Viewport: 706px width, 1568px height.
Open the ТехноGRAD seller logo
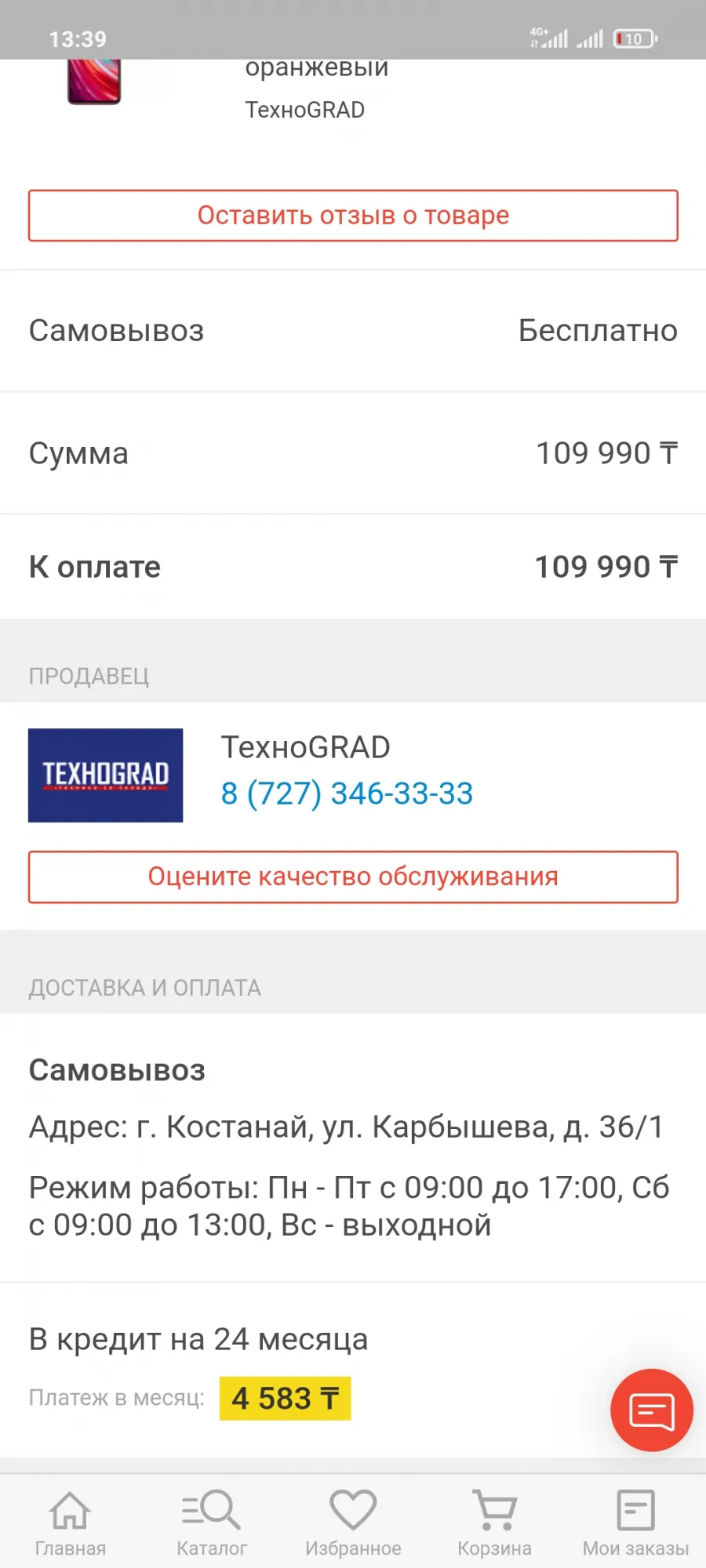(106, 775)
